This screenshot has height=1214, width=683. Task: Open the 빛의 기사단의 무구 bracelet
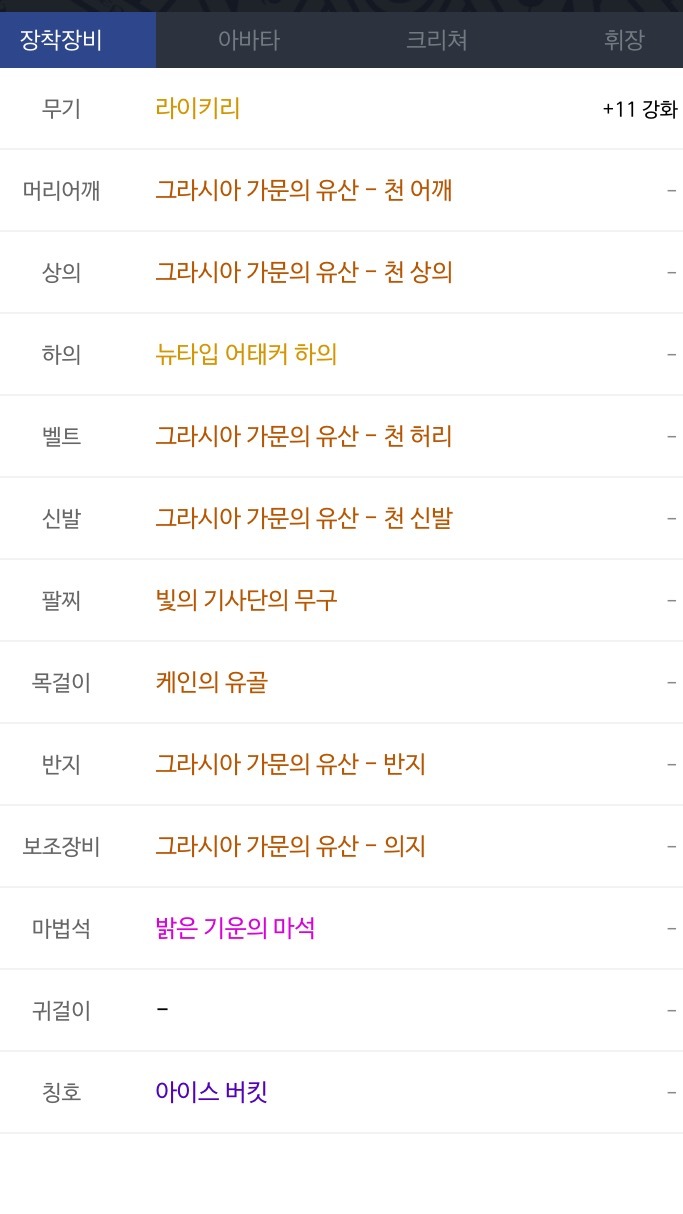tap(246, 600)
